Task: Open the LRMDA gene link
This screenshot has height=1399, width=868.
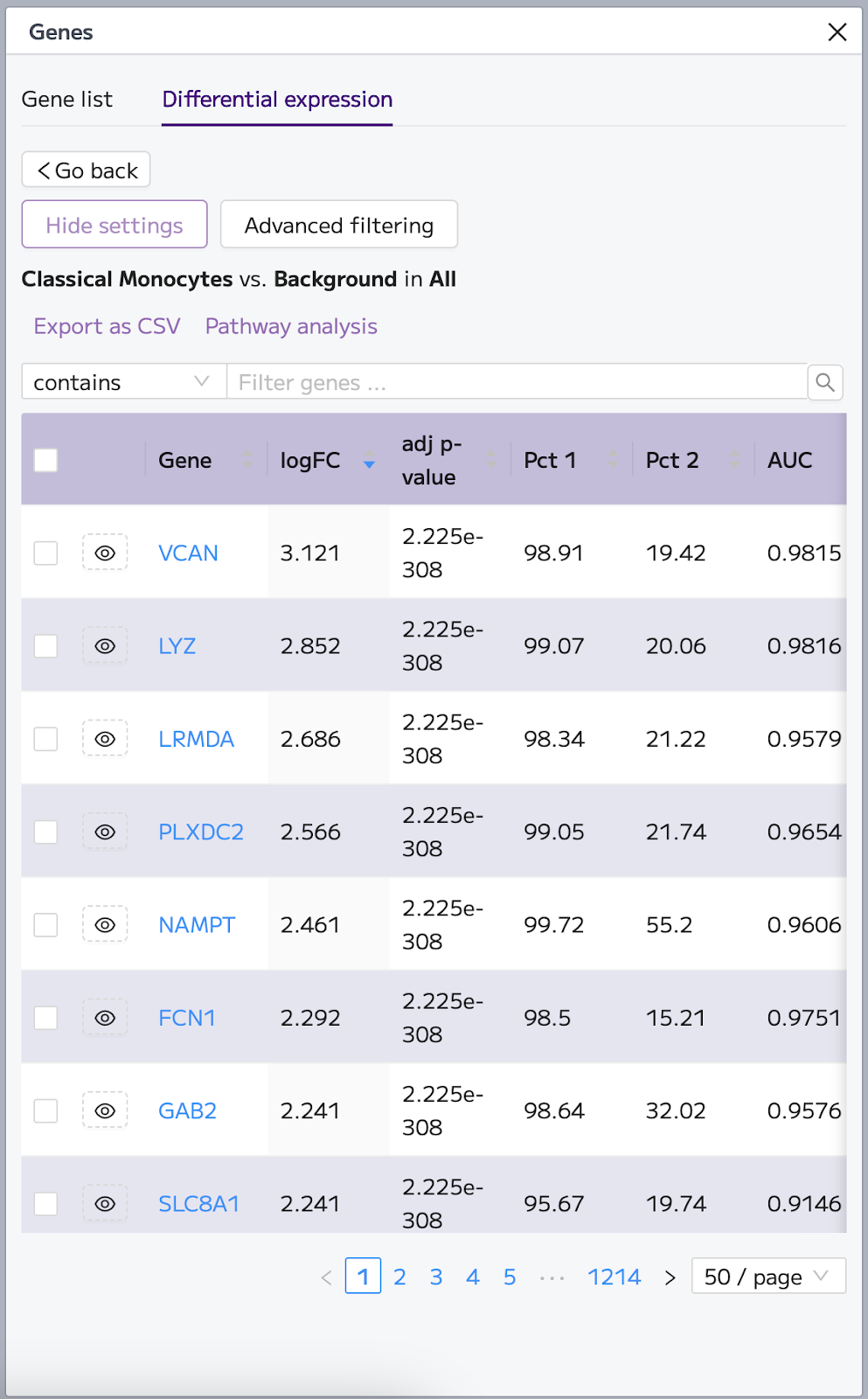Action: coord(196,739)
